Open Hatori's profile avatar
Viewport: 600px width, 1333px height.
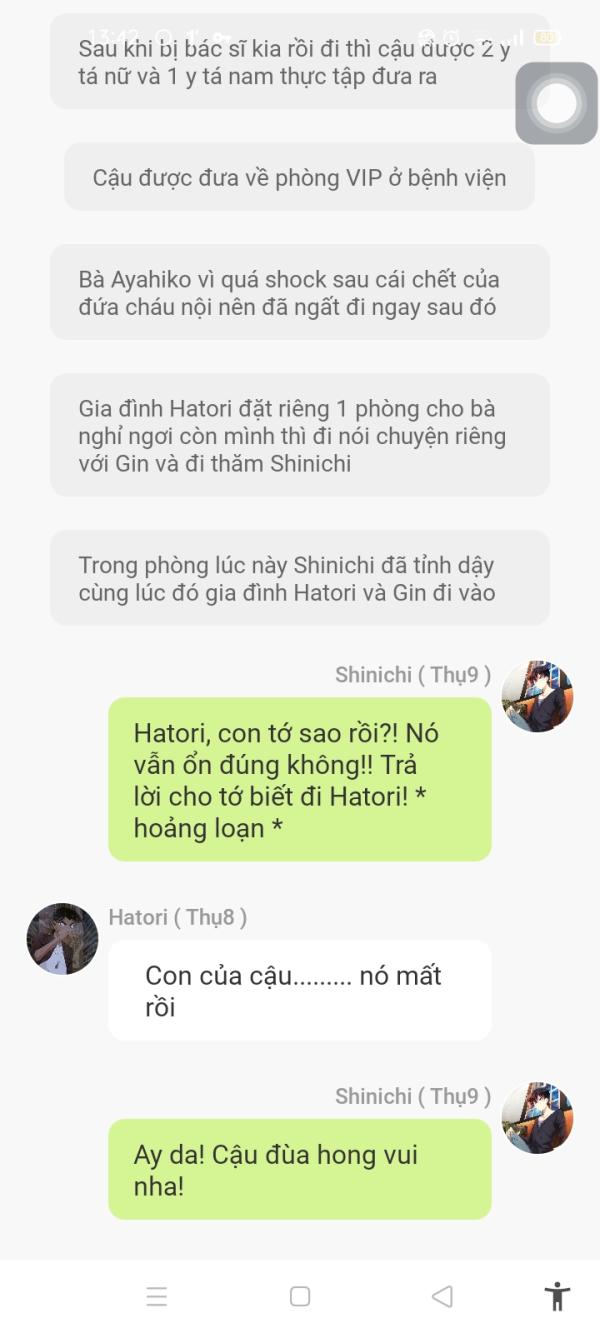tap(62, 938)
